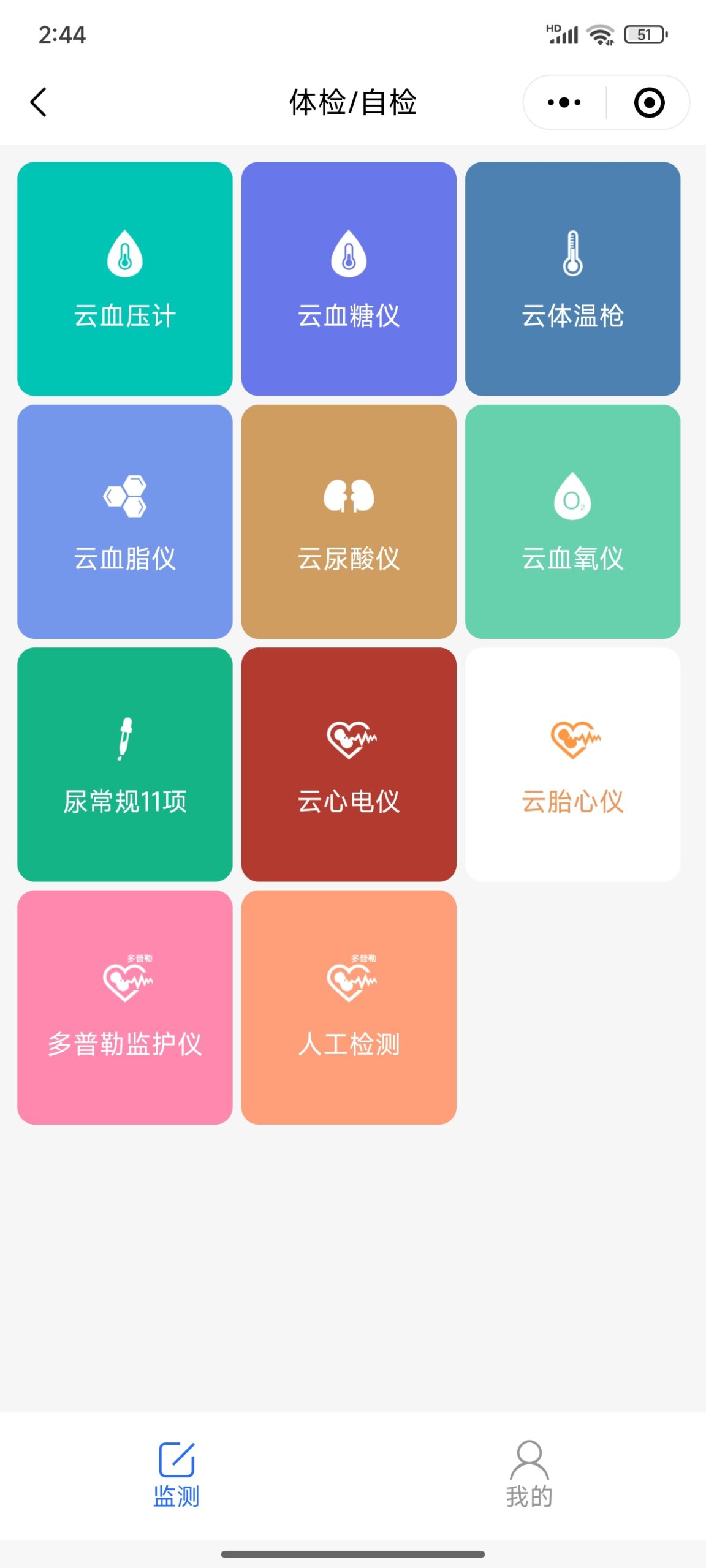The image size is (706, 1568).
Task: Open the mini program more options menu
Action: tap(564, 102)
